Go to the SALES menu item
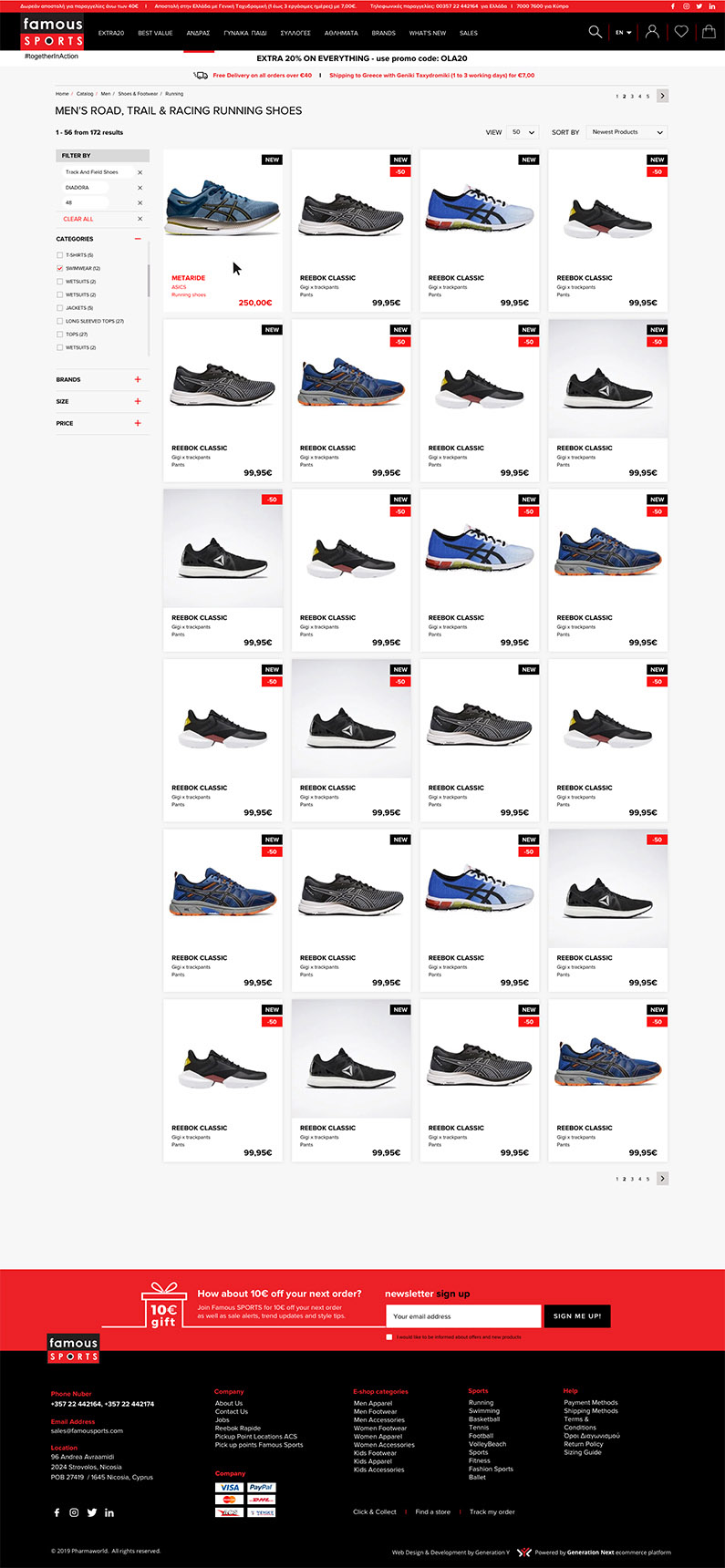Screen dimensions: 725x1568 [468, 33]
